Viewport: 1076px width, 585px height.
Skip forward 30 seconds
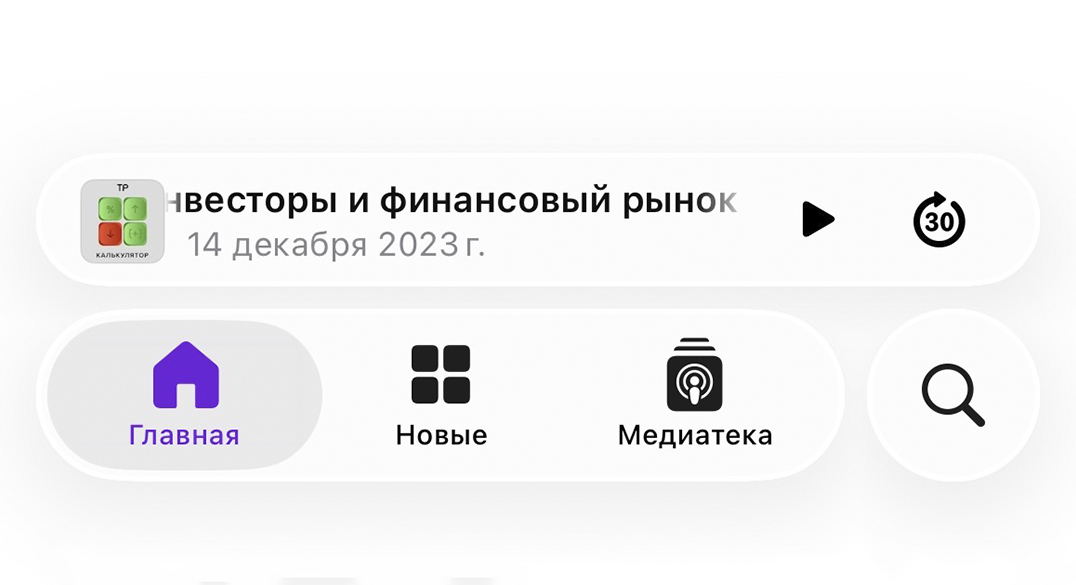click(x=939, y=220)
